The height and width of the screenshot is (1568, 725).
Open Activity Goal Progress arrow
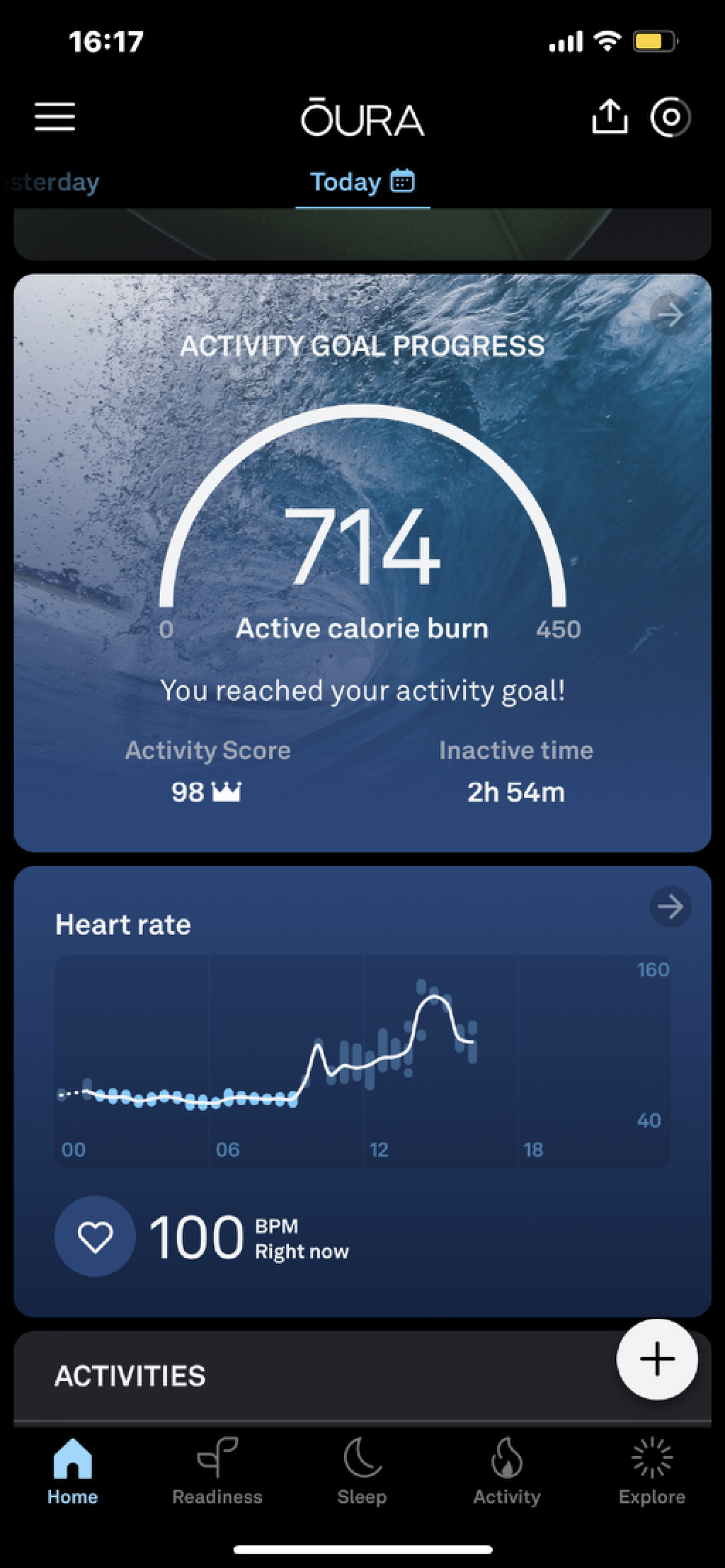tap(670, 314)
